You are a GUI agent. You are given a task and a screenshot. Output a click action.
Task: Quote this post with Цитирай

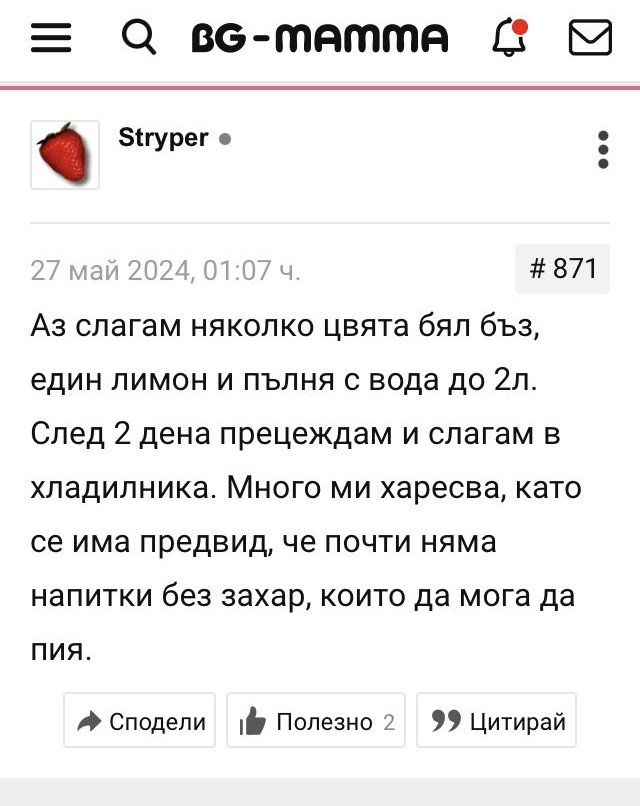pyautogui.click(x=497, y=721)
